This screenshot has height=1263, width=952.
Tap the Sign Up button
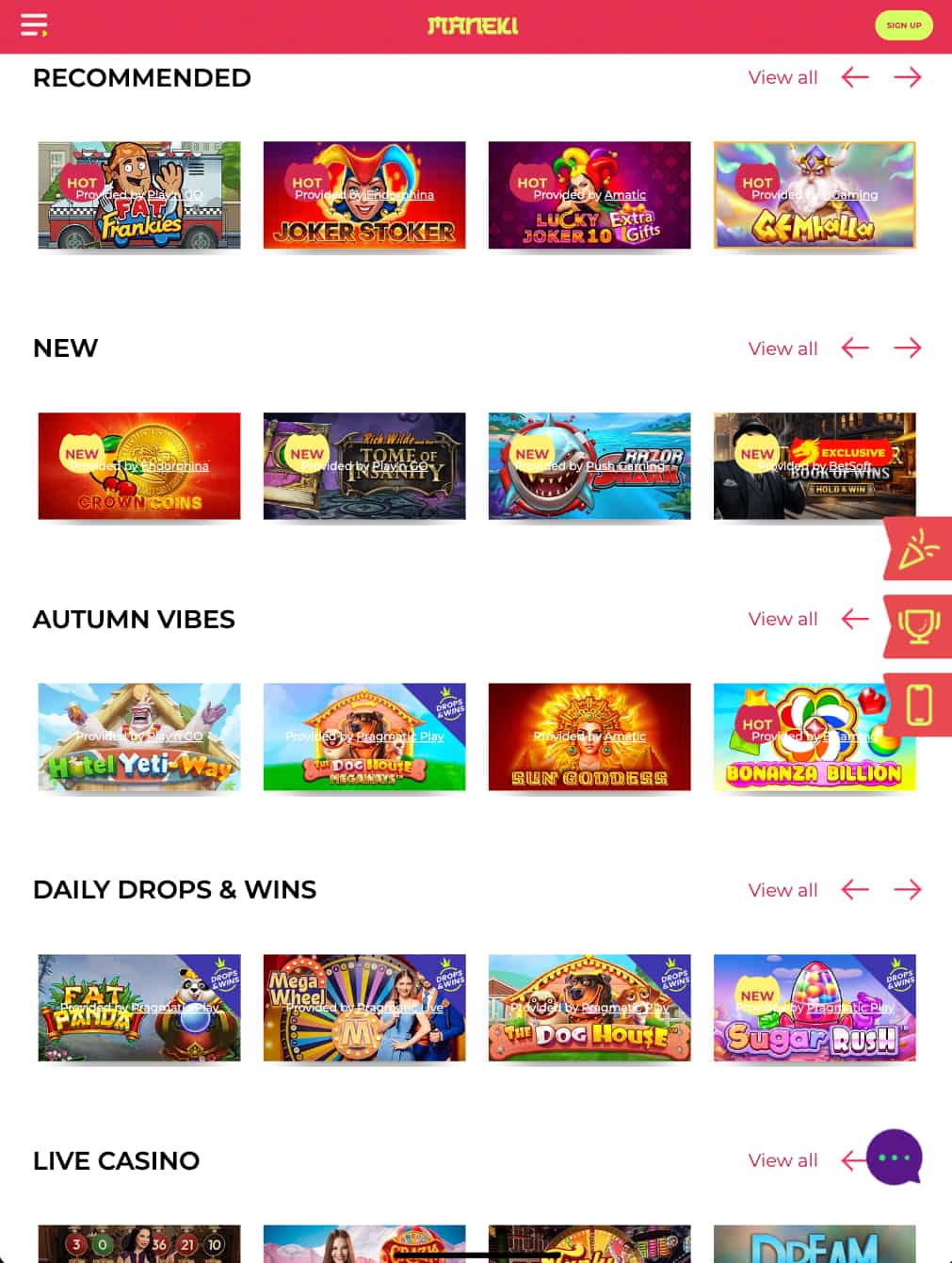[x=903, y=25]
